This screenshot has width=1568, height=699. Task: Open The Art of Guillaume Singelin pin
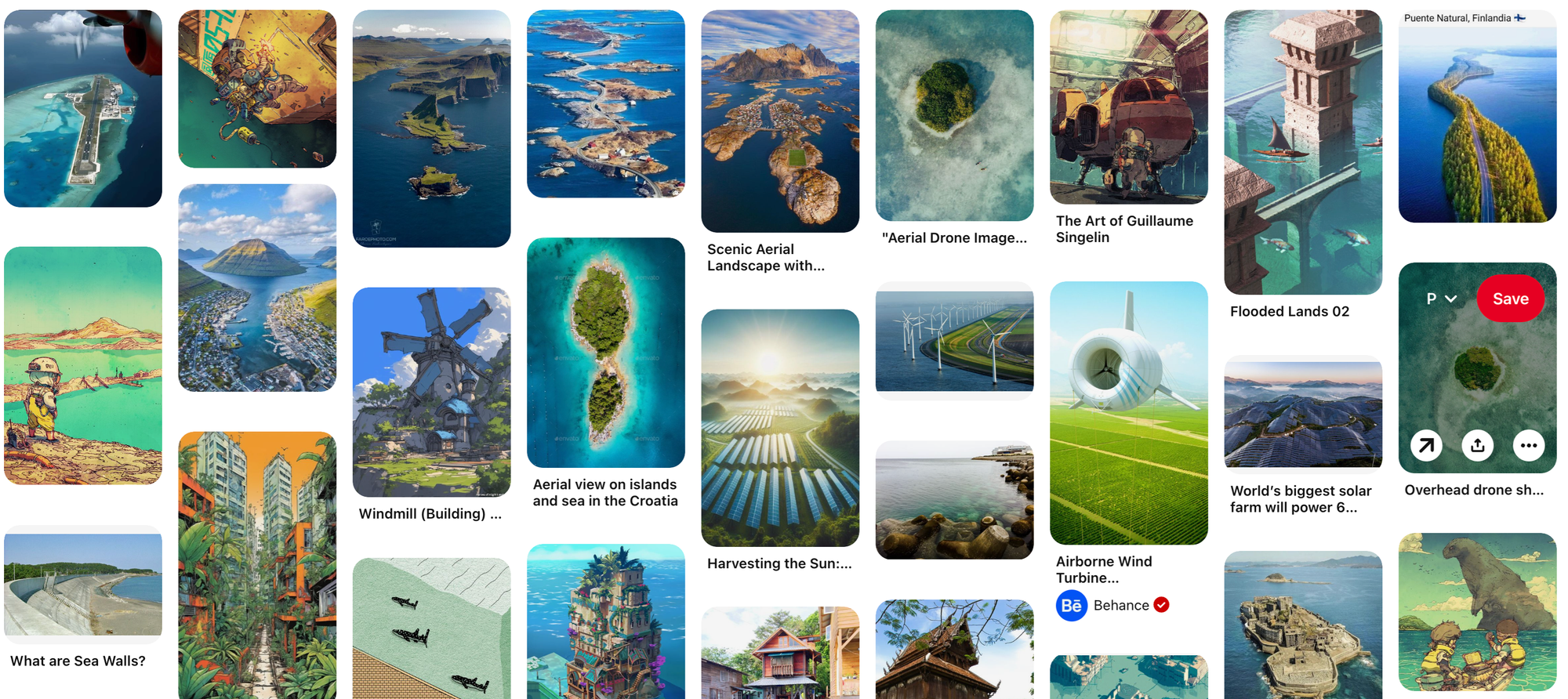pyautogui.click(x=1128, y=107)
